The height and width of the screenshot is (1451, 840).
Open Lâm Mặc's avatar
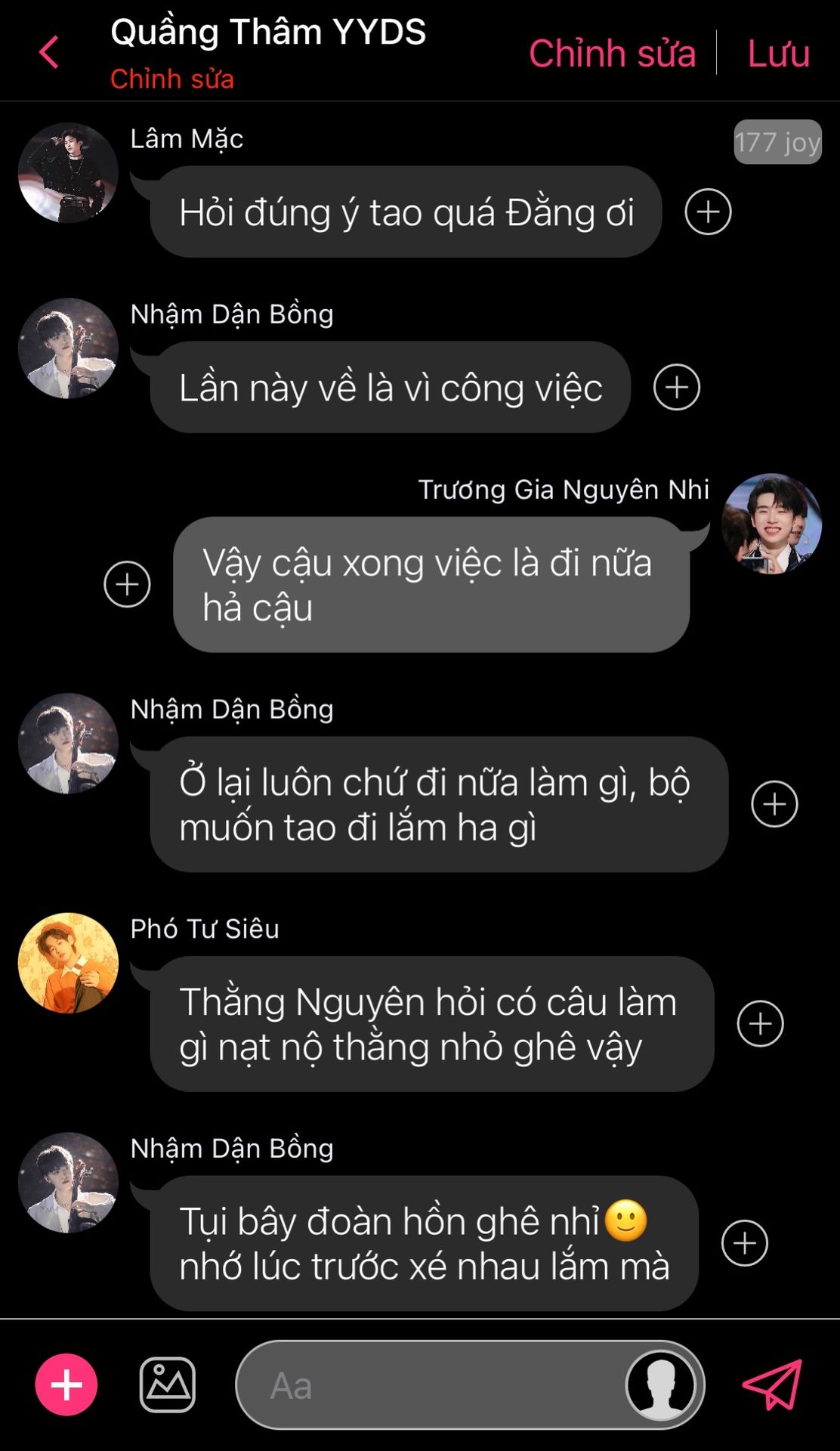68,173
